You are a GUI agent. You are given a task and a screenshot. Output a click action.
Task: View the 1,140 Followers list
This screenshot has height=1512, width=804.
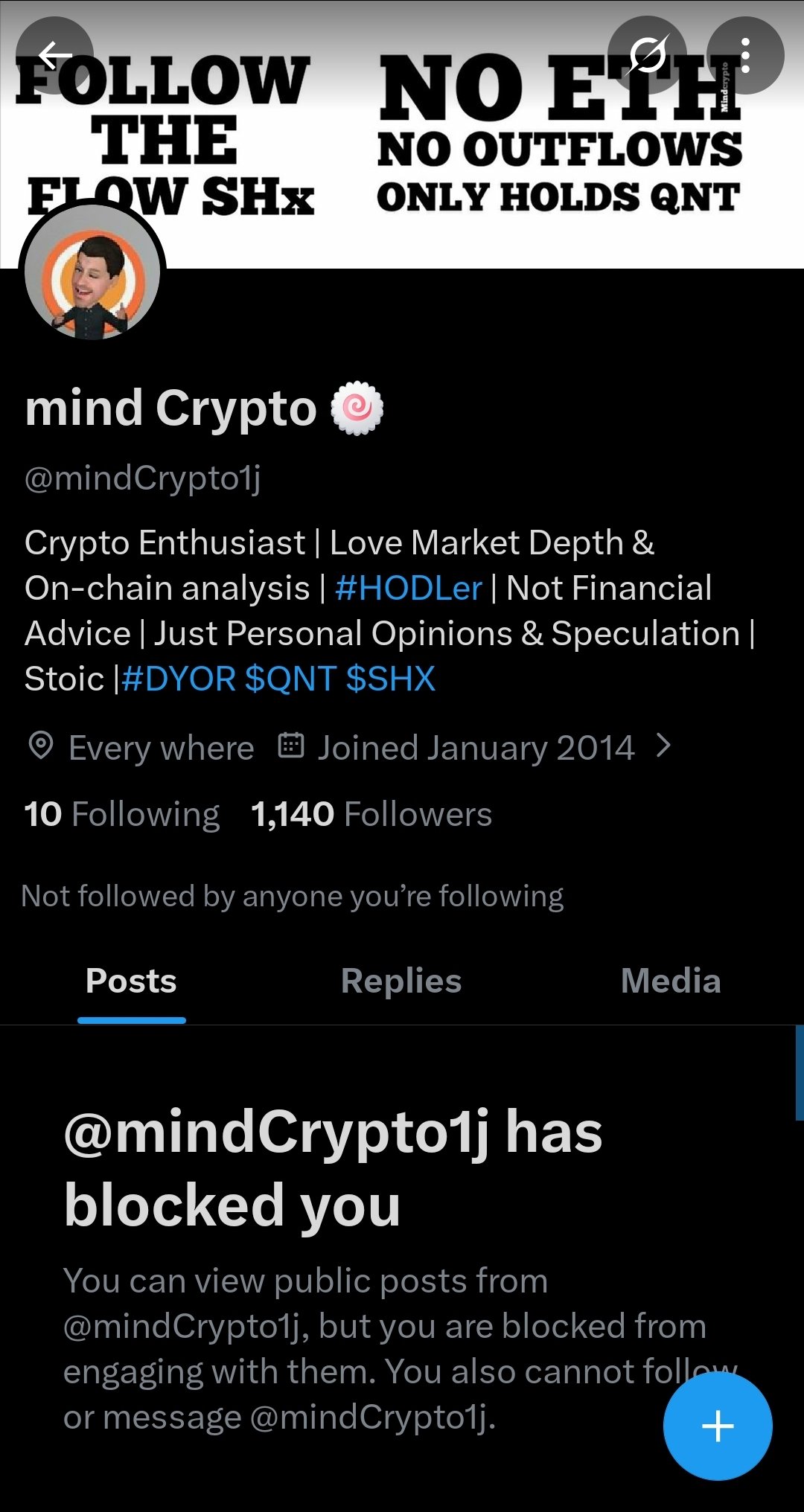371,814
